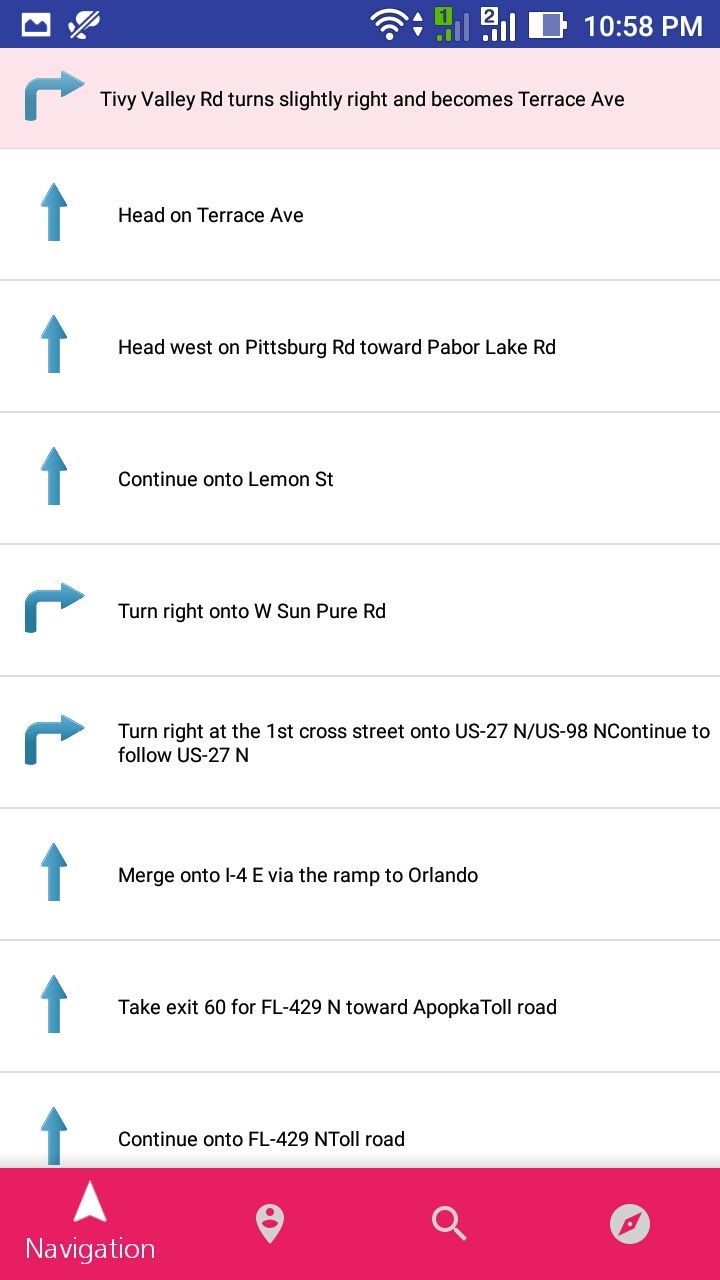Open the US-27 N/US-98 N turn step
The width and height of the screenshot is (720, 1280).
(360, 743)
